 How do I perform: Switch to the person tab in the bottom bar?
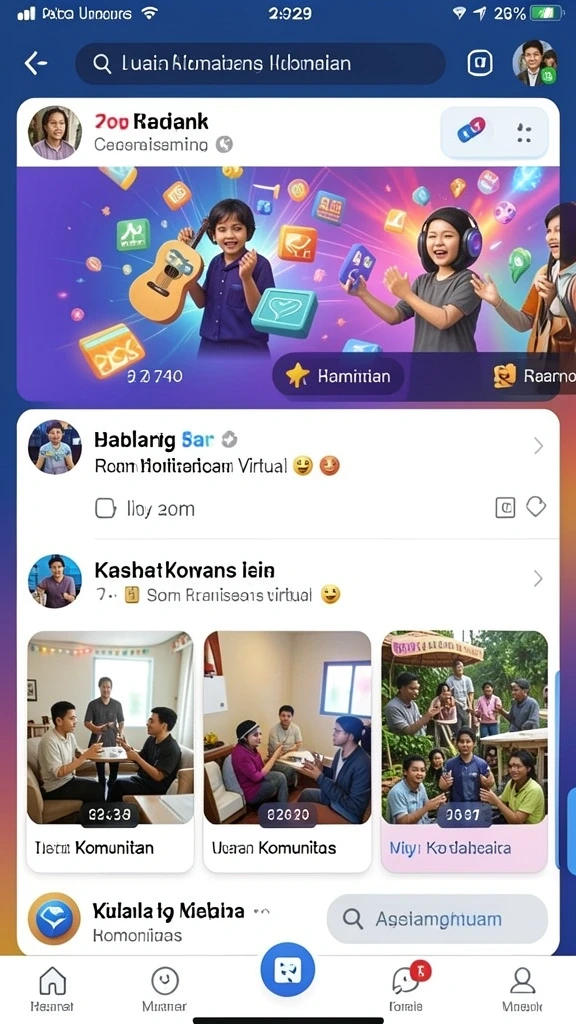pyautogui.click(x=522, y=989)
